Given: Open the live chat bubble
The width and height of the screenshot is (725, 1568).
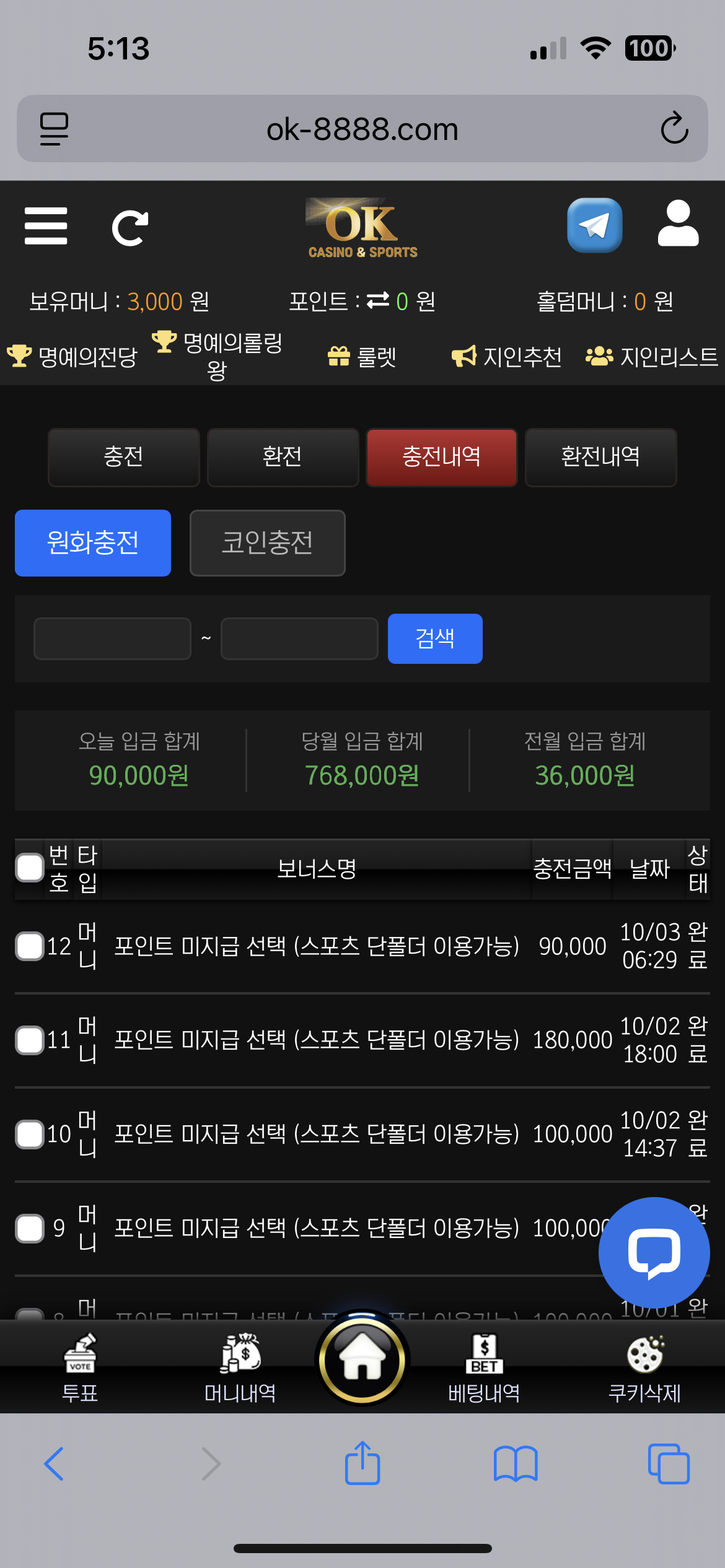Looking at the screenshot, I should pyautogui.click(x=654, y=1252).
